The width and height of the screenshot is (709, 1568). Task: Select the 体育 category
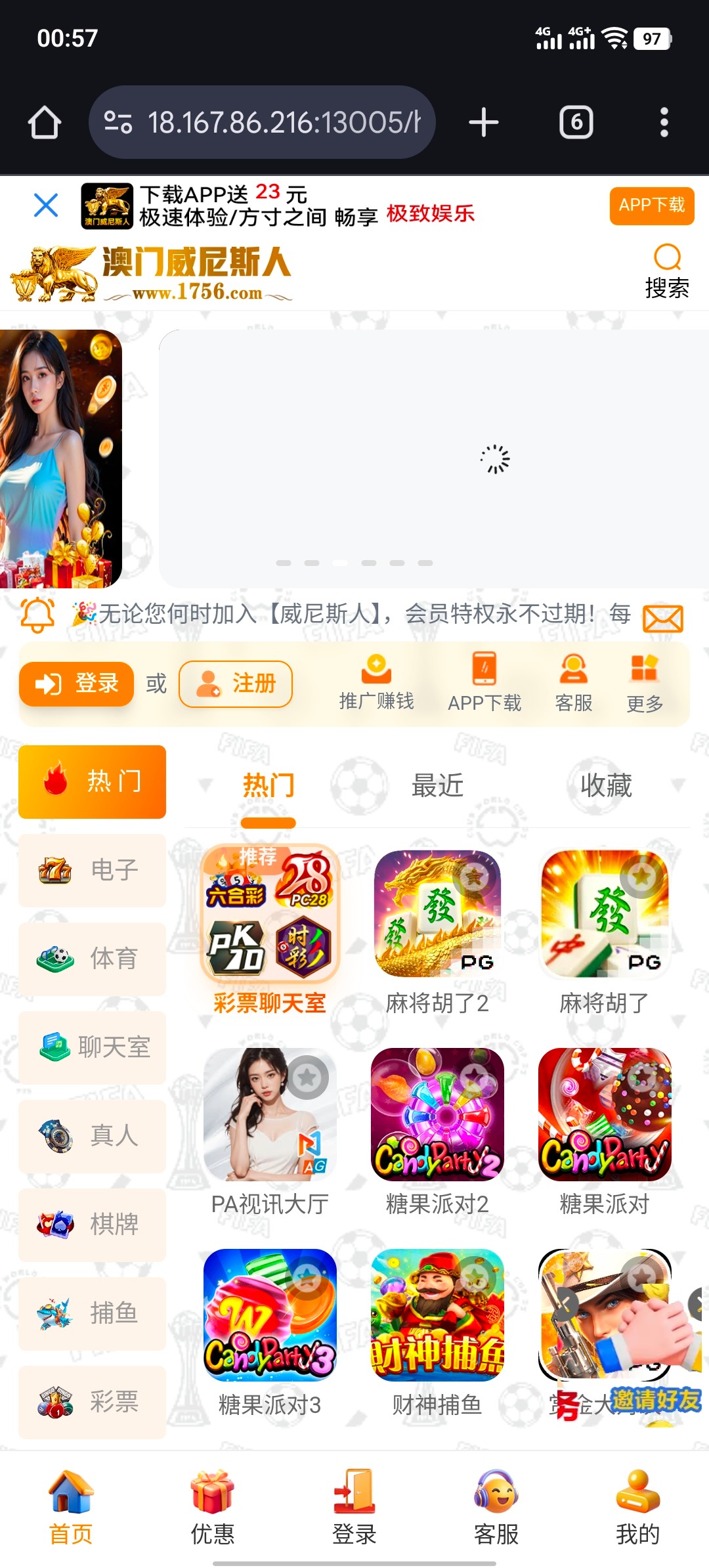pyautogui.click(x=92, y=959)
